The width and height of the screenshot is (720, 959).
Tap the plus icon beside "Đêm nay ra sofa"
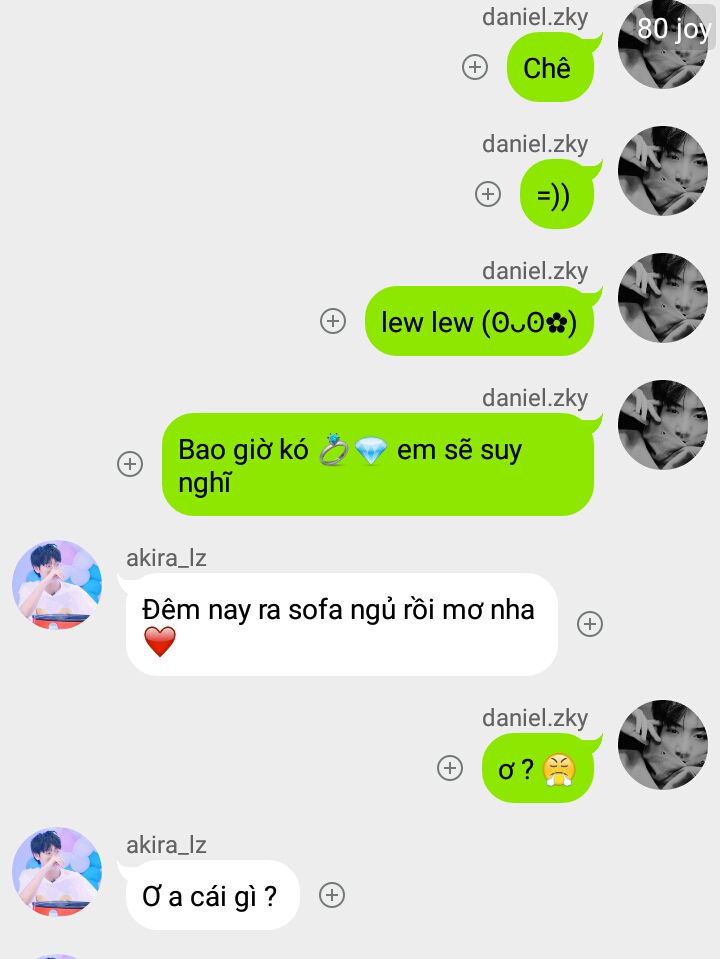pos(590,624)
